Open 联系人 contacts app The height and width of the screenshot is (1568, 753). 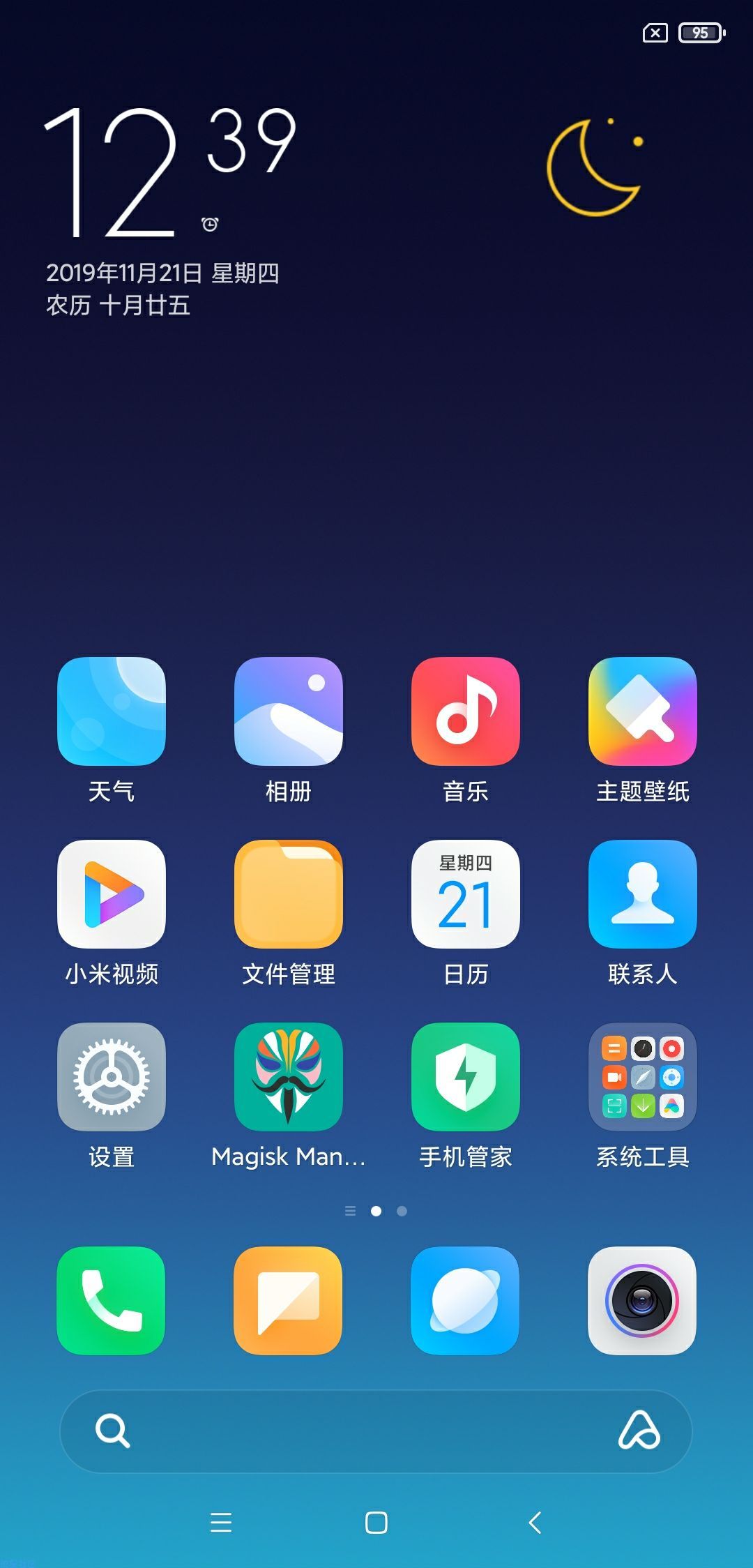(643, 894)
